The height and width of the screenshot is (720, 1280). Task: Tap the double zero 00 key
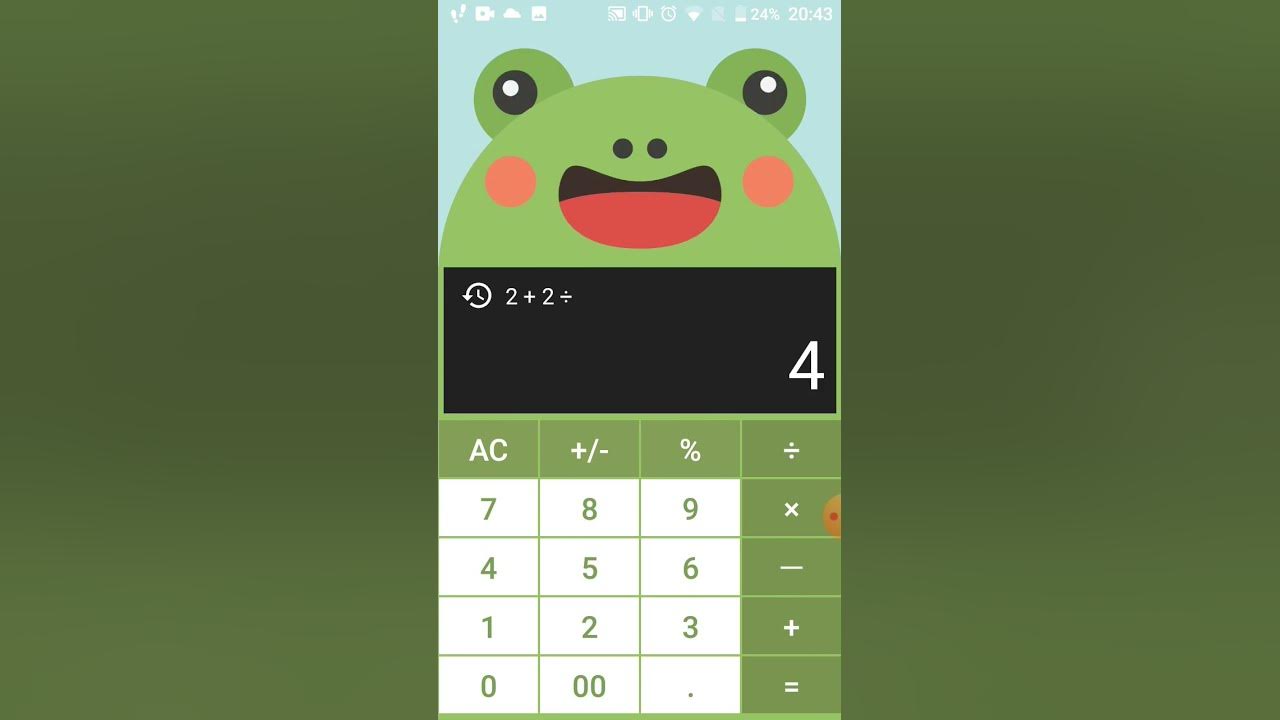(589, 686)
